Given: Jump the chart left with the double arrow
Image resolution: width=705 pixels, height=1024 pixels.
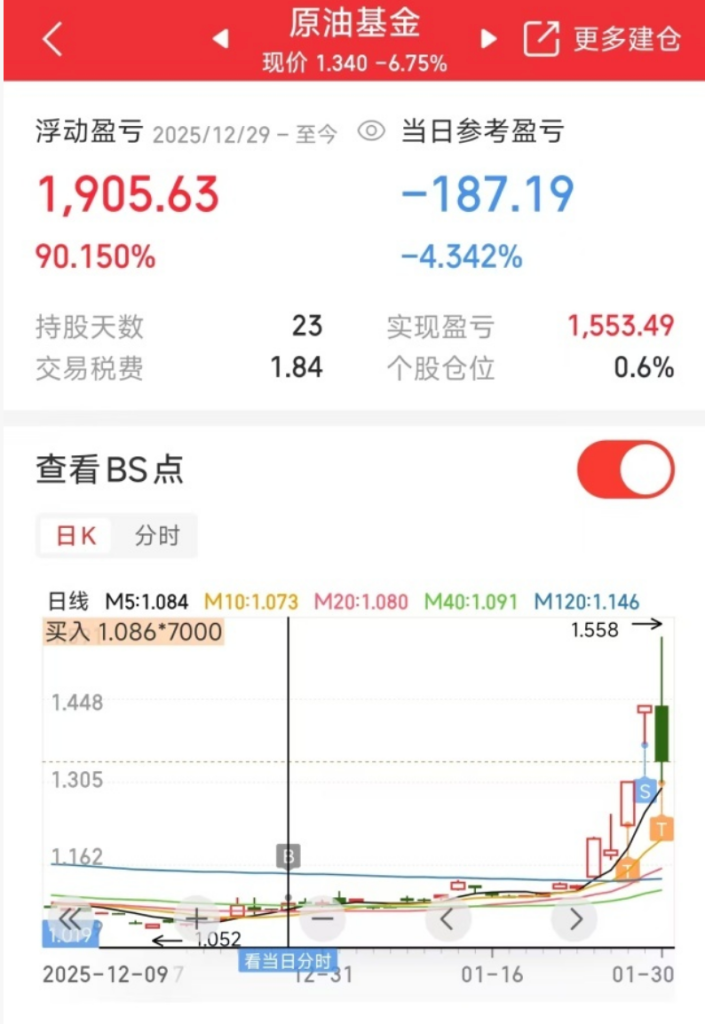Looking at the screenshot, I should click(69, 917).
